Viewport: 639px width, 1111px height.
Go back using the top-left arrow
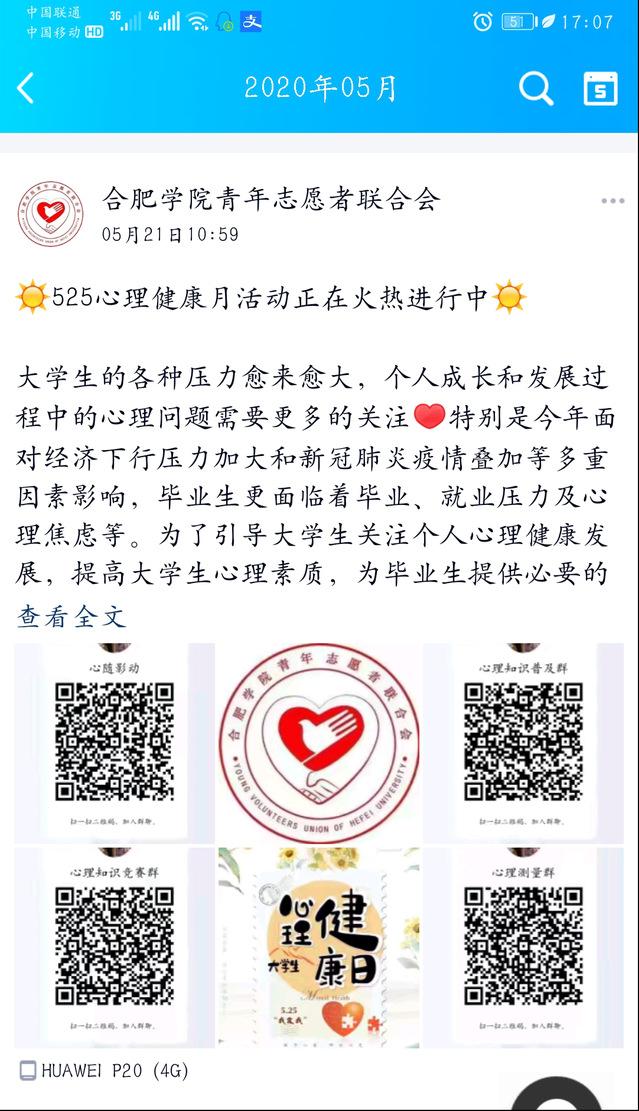pyautogui.click(x=26, y=89)
